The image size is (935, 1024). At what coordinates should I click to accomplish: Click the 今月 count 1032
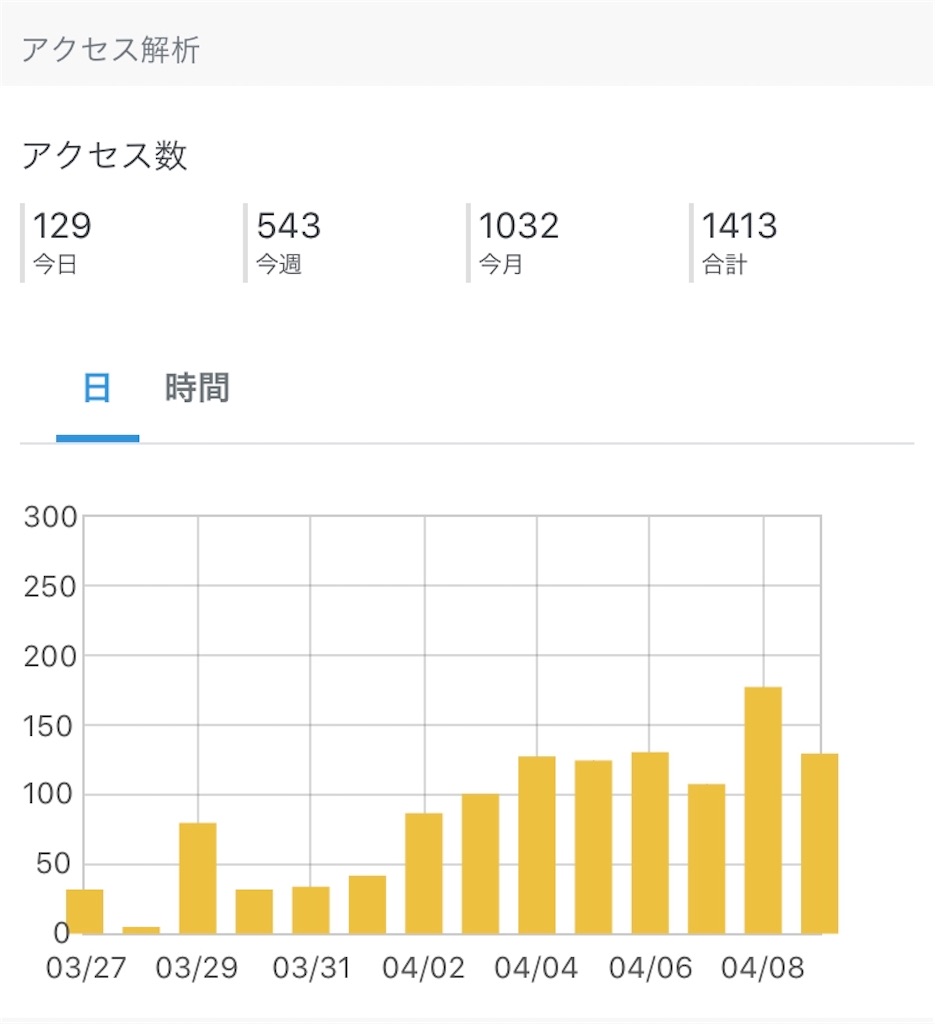pyautogui.click(x=520, y=227)
